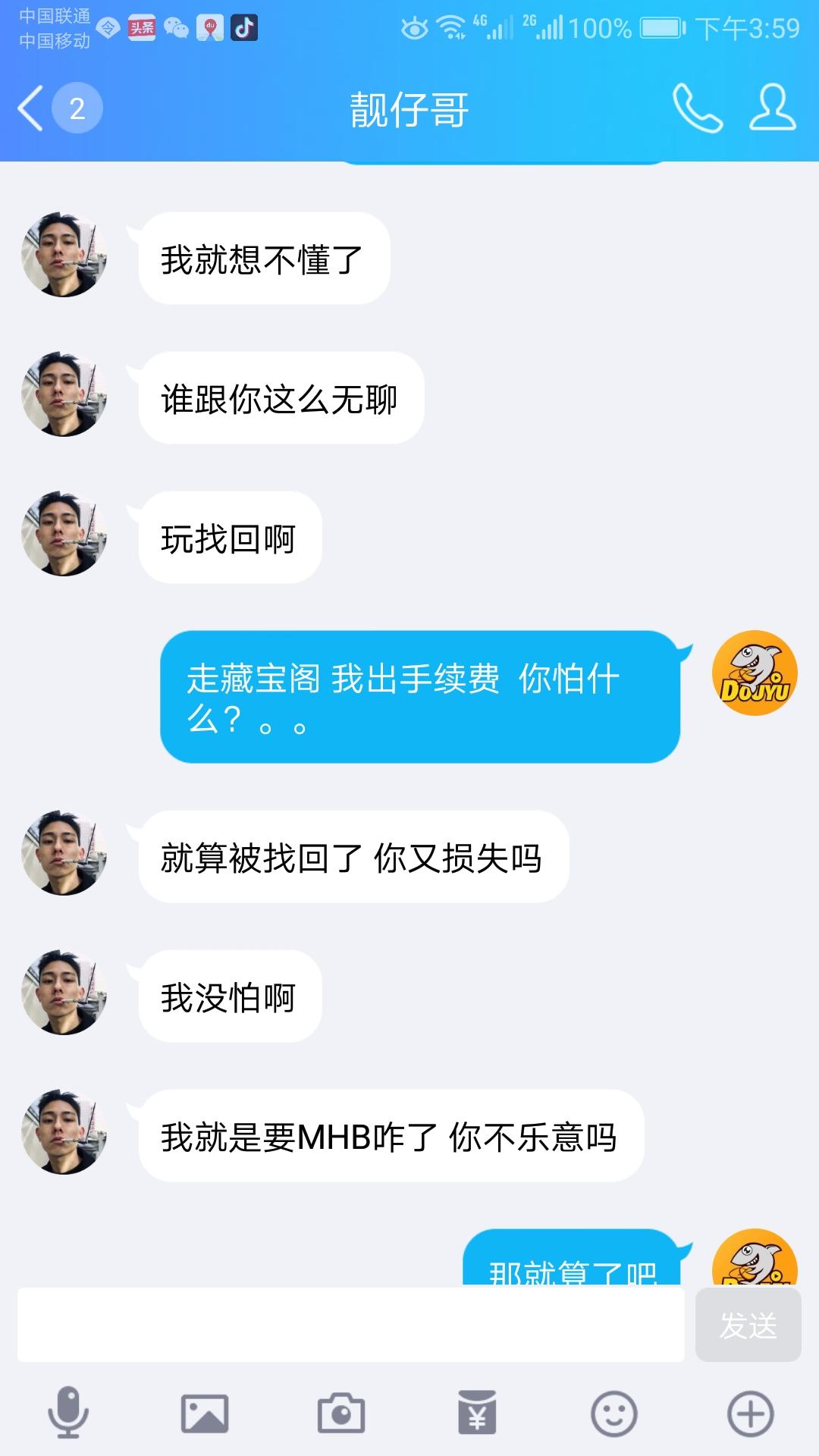This screenshot has width=819, height=1456.
Task: Open more options with the plus icon
Action: pyautogui.click(x=750, y=1413)
